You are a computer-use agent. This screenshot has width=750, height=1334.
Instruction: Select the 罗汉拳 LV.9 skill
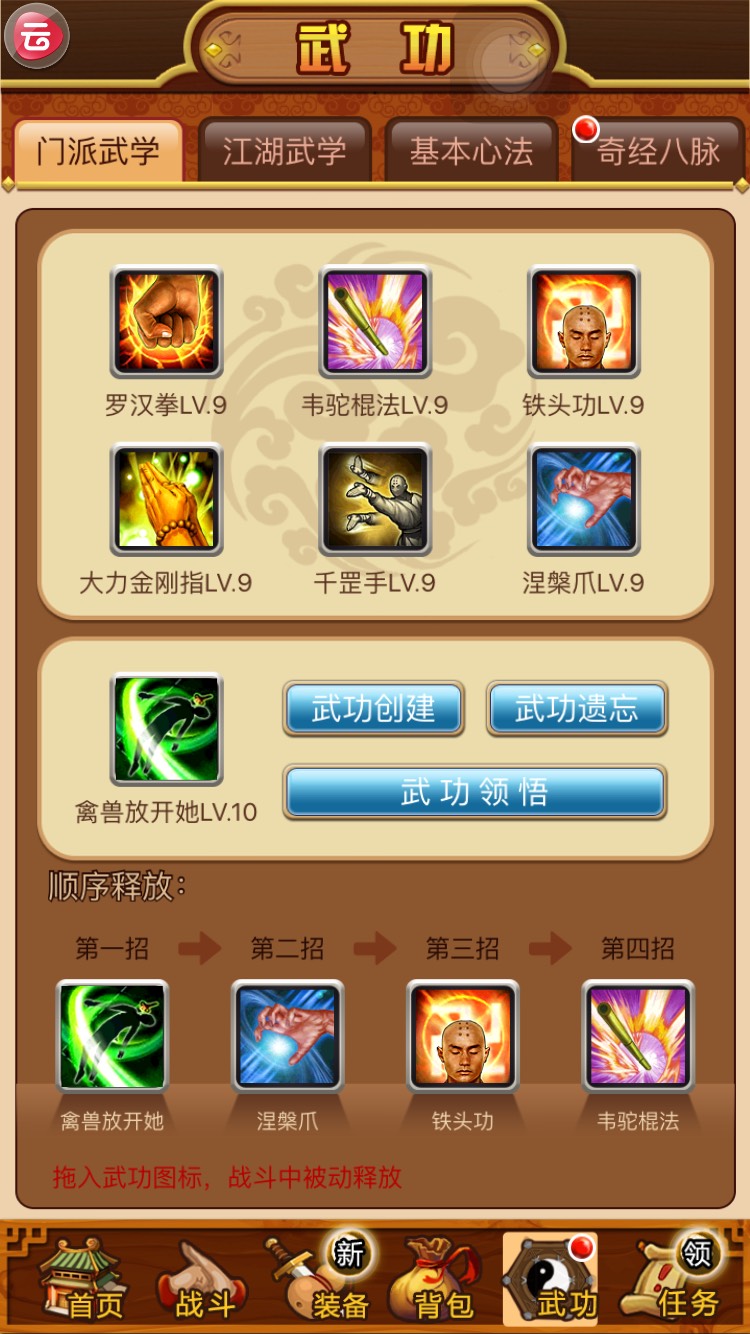coord(166,322)
